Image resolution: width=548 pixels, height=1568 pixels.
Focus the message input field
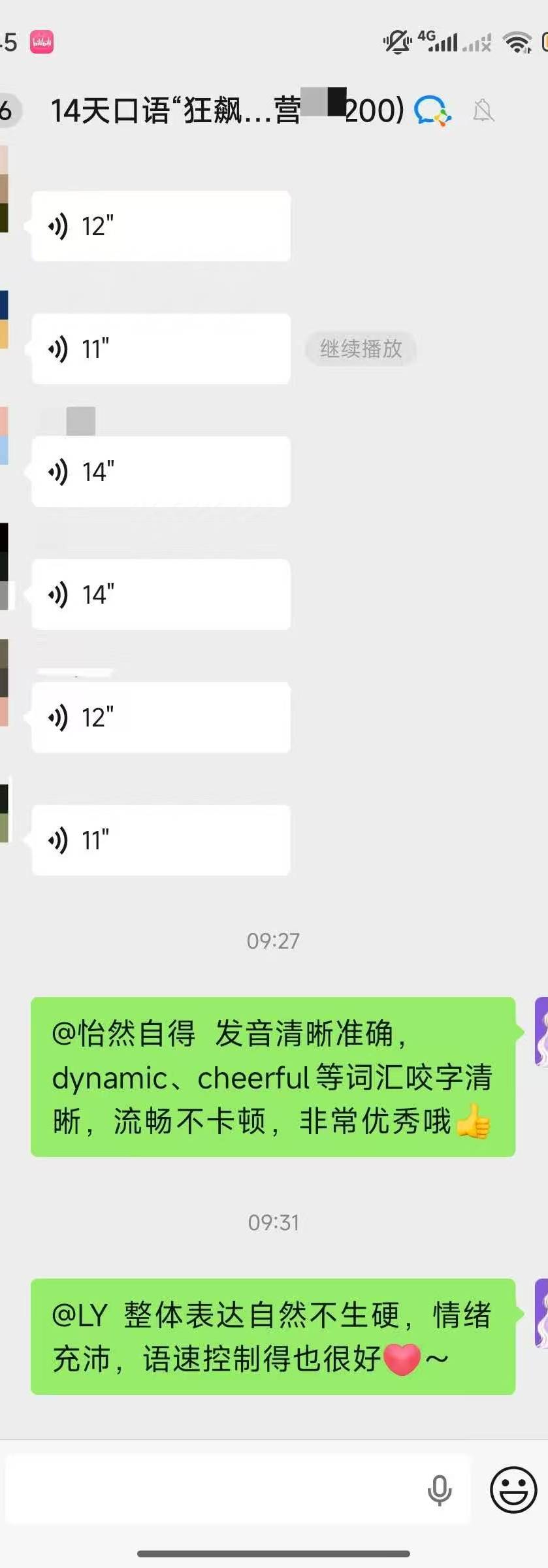point(209,1490)
